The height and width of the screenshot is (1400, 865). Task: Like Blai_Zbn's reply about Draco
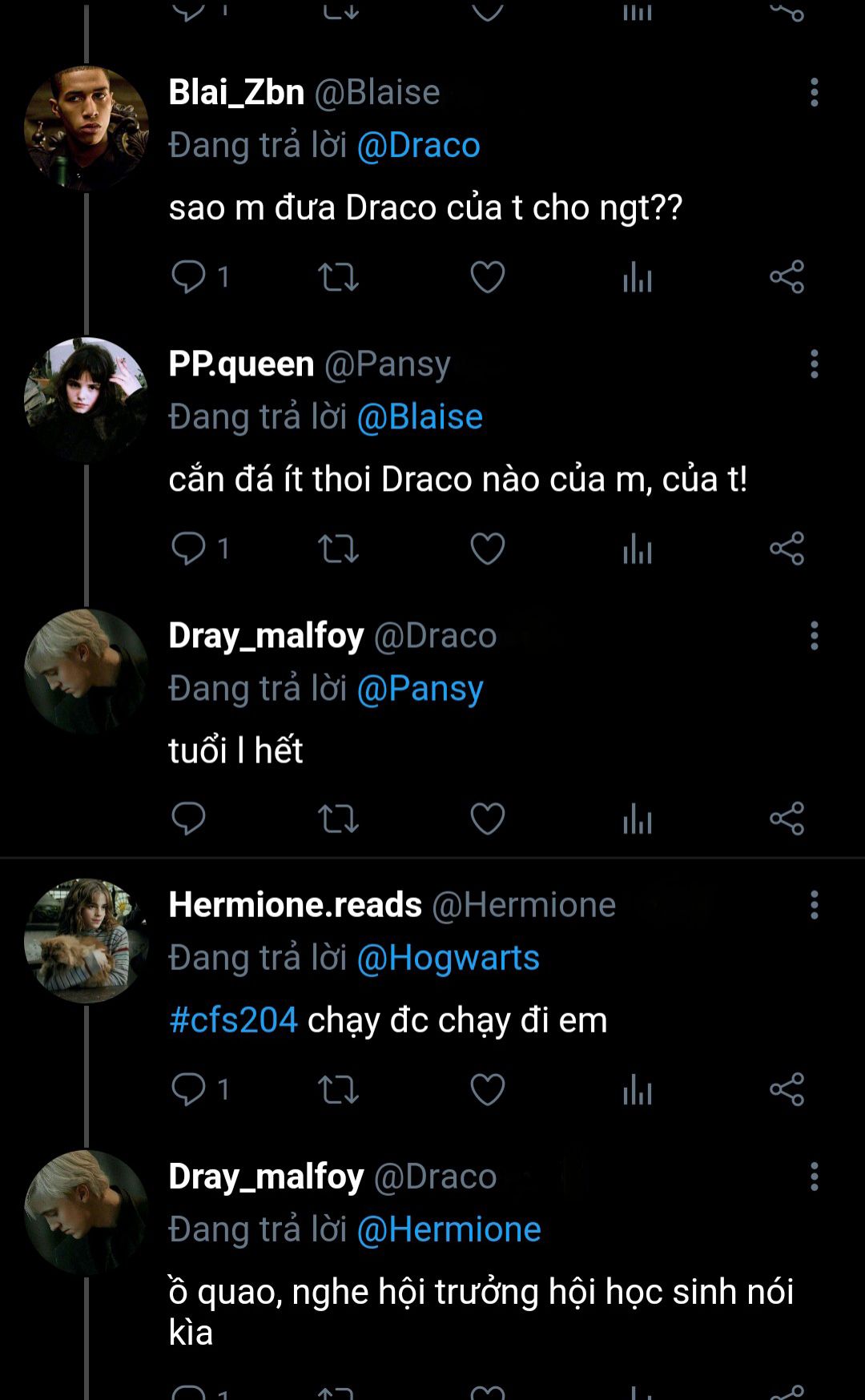[487, 277]
